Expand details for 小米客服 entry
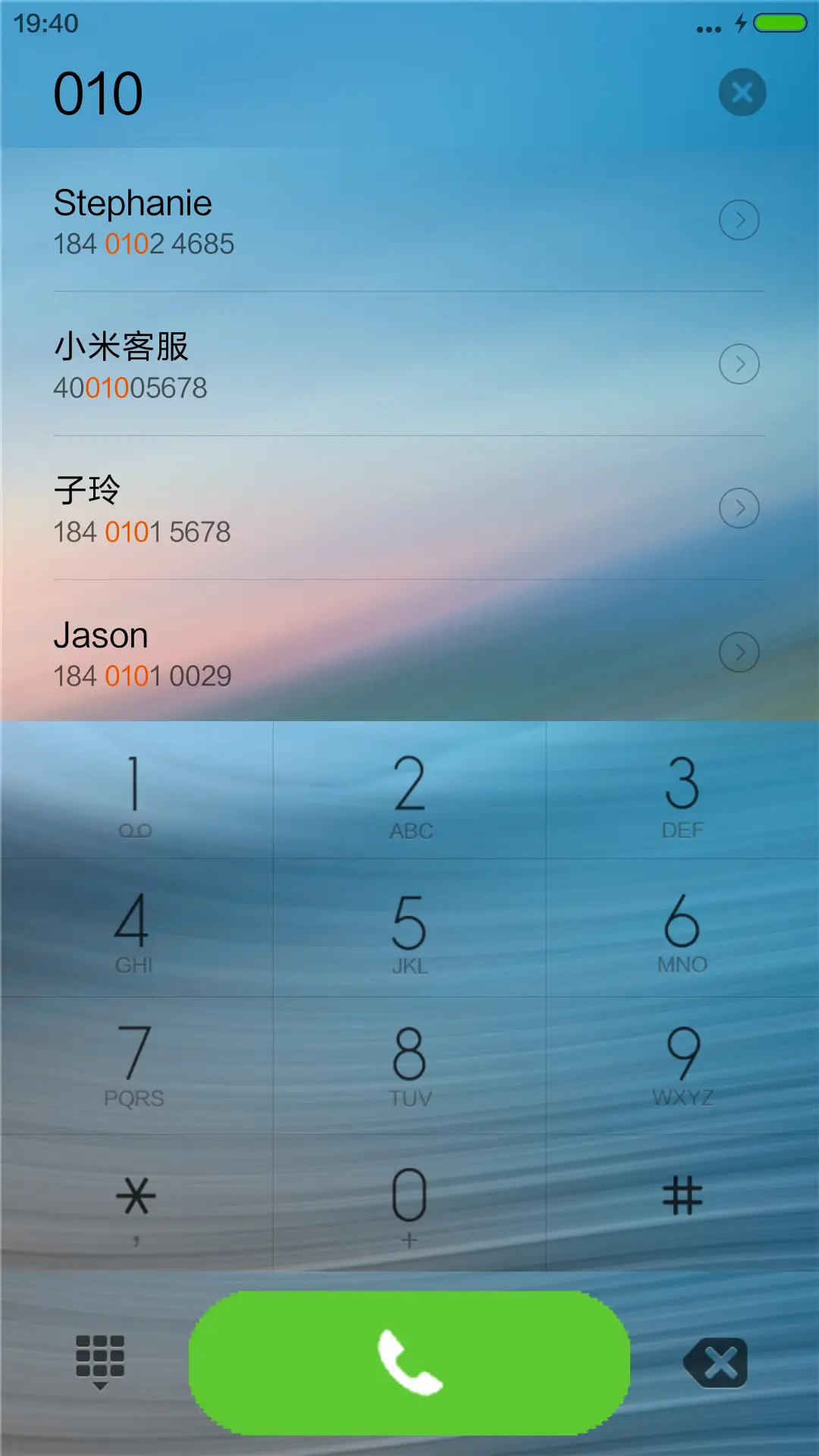 pos(739,364)
